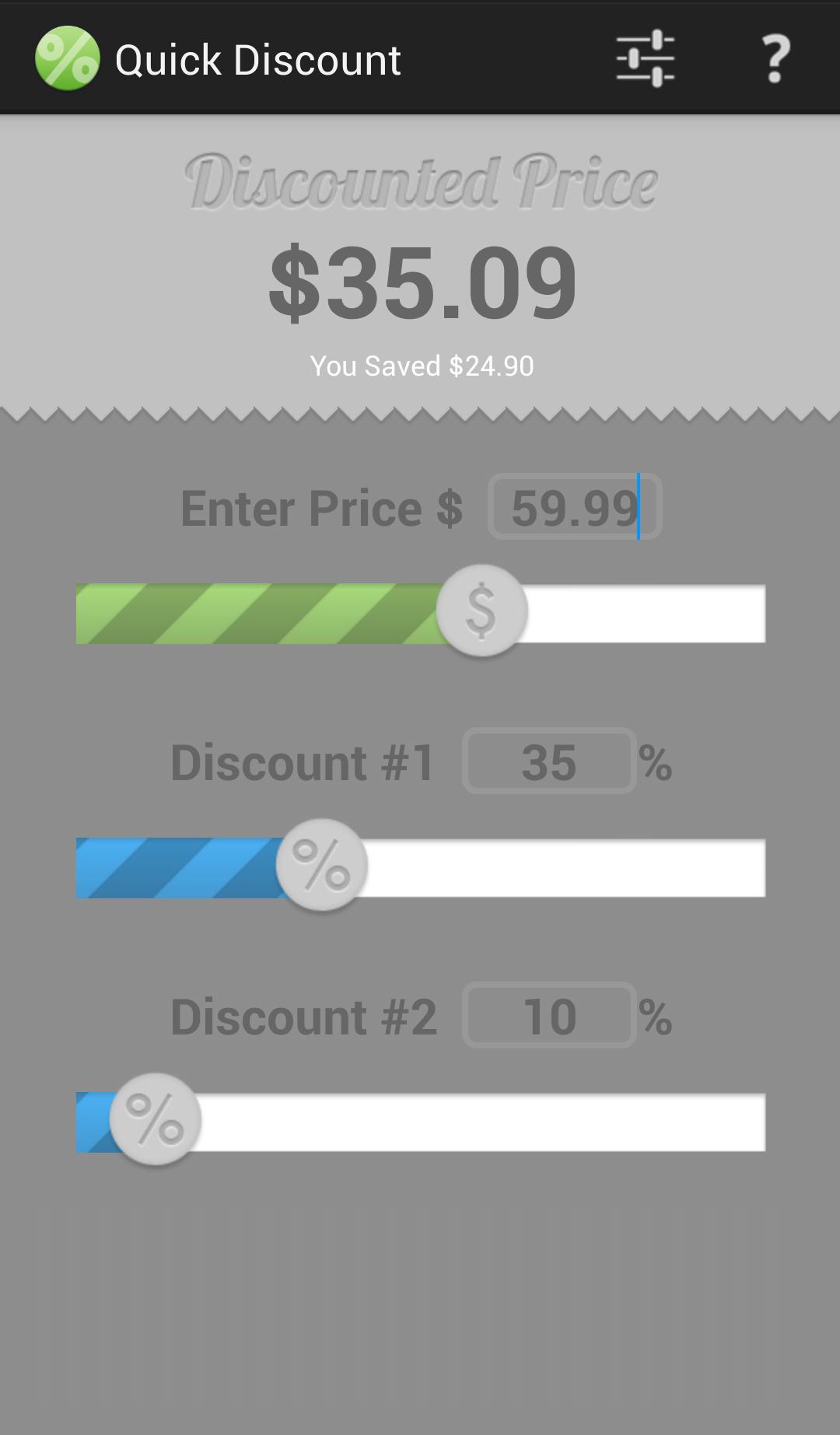The height and width of the screenshot is (1435, 840).
Task: Tap the Discount #1 blue slider
Action: coord(420,868)
